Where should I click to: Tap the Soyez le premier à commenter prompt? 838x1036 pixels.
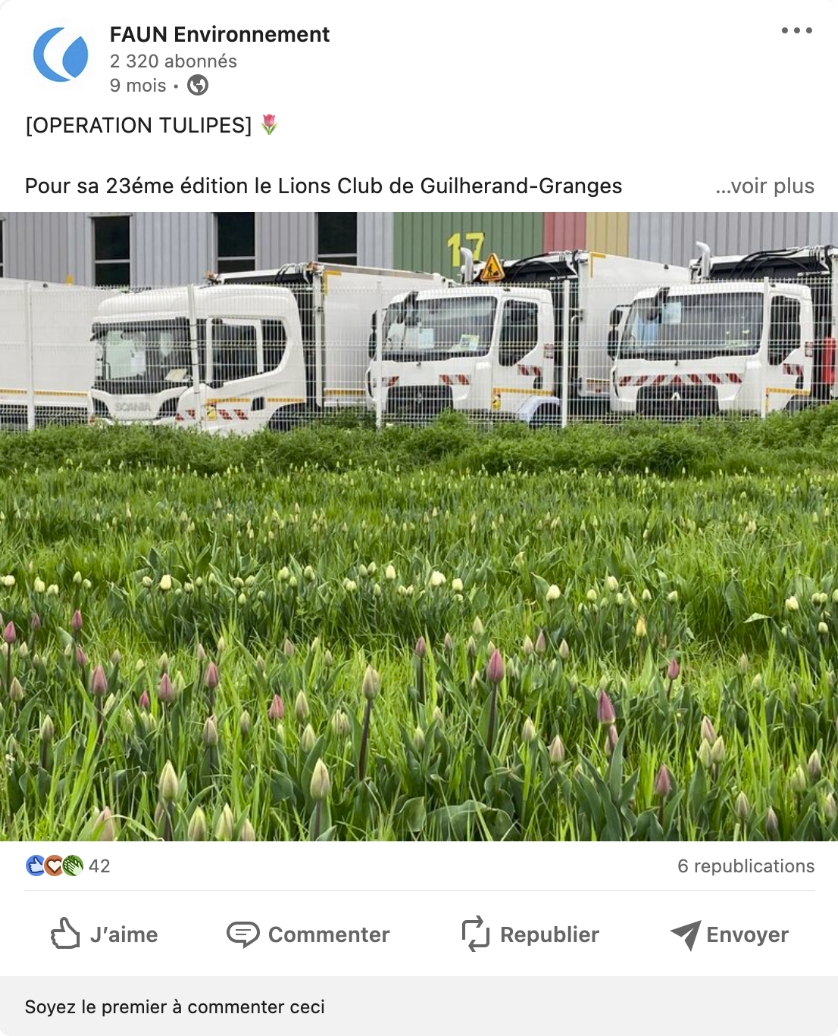click(175, 1007)
